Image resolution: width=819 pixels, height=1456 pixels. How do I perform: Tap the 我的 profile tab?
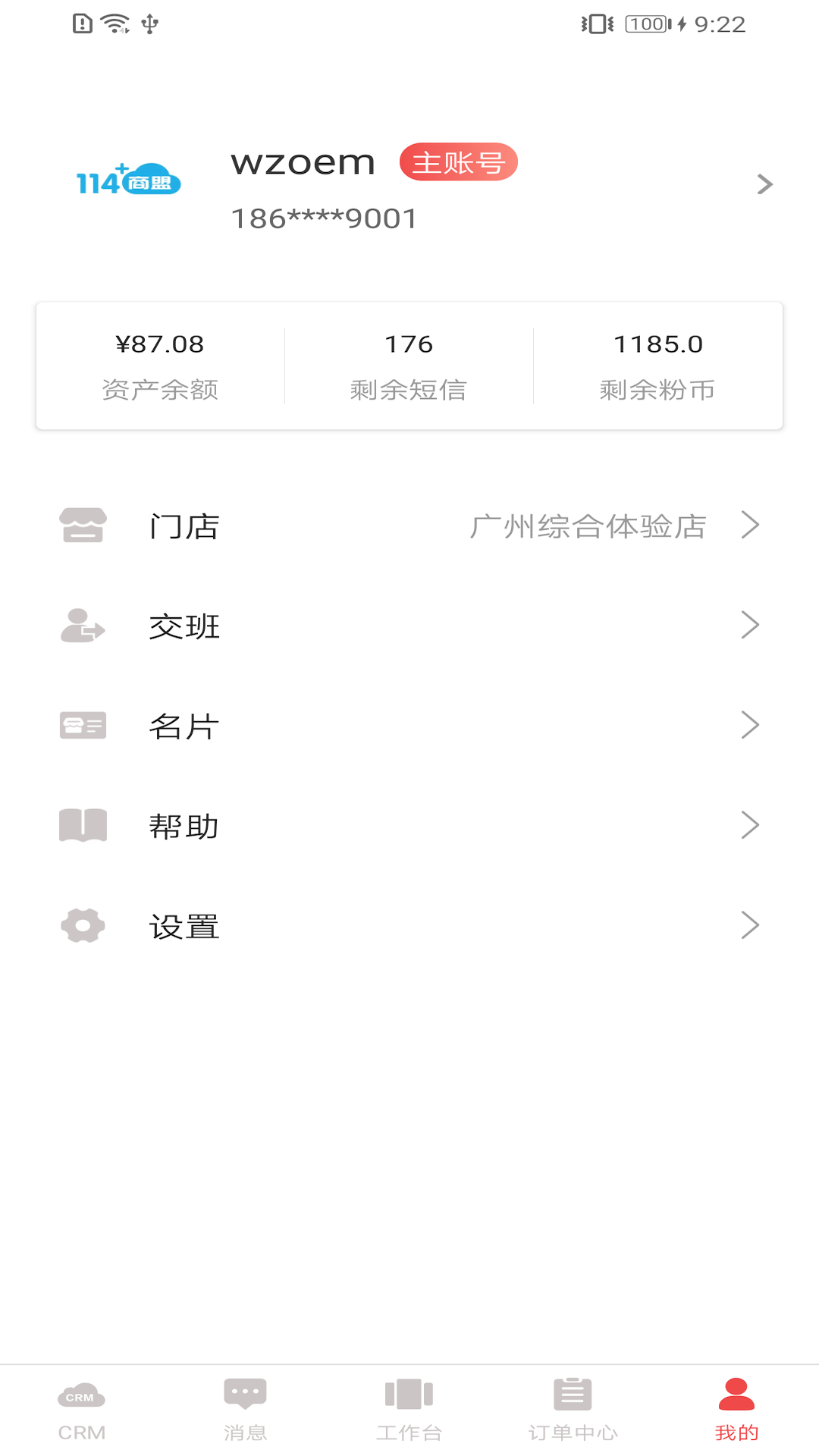click(736, 1410)
